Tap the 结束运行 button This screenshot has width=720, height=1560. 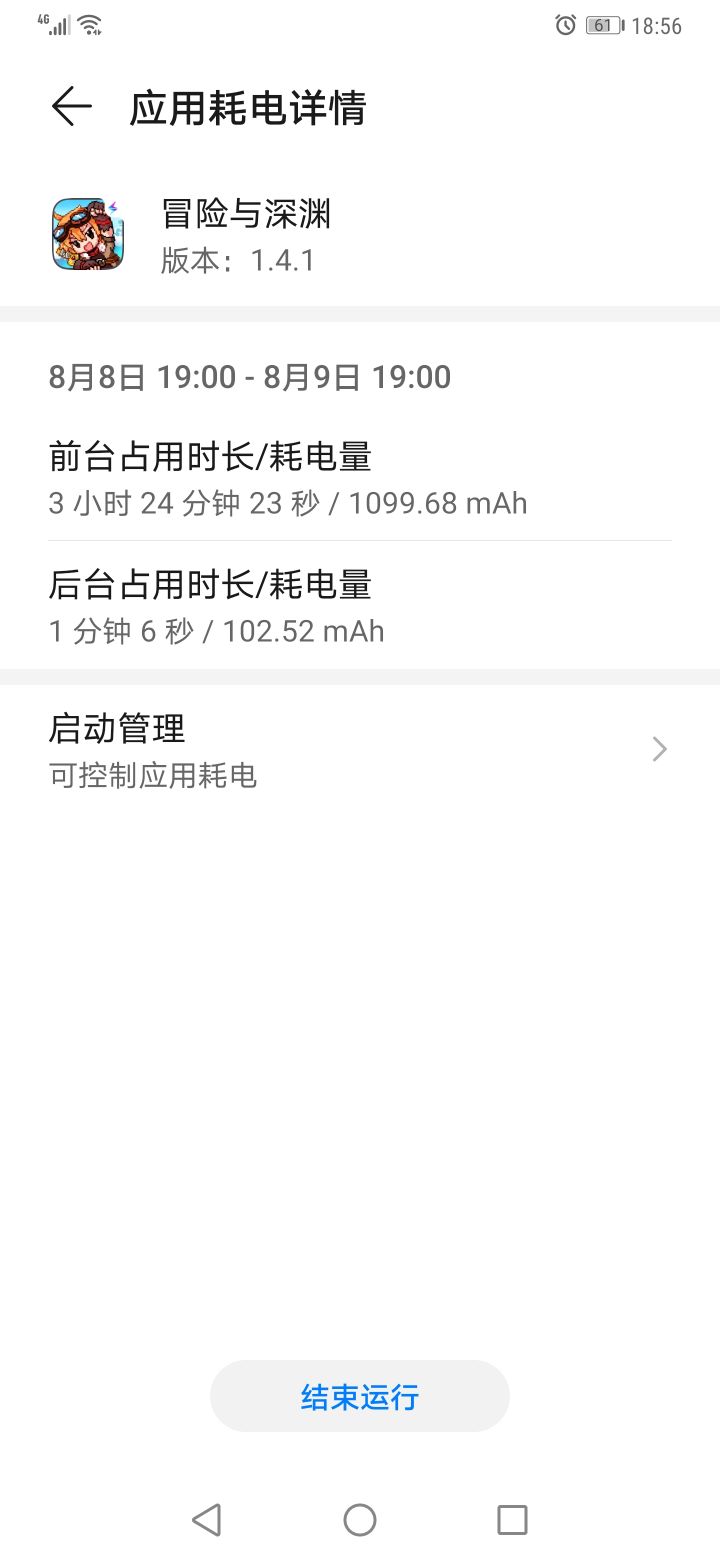(359, 1396)
